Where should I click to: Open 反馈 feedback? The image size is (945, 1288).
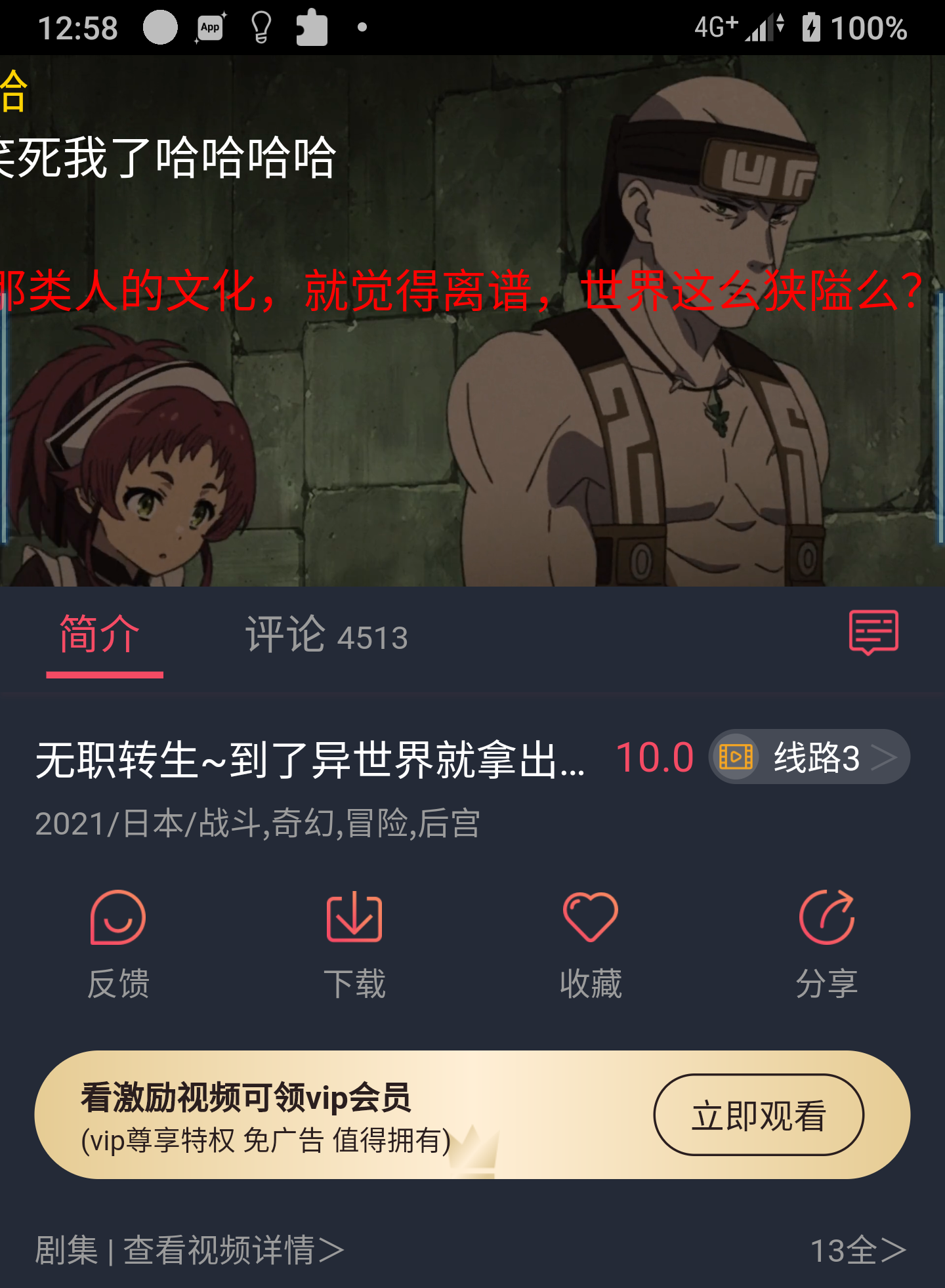(x=118, y=944)
